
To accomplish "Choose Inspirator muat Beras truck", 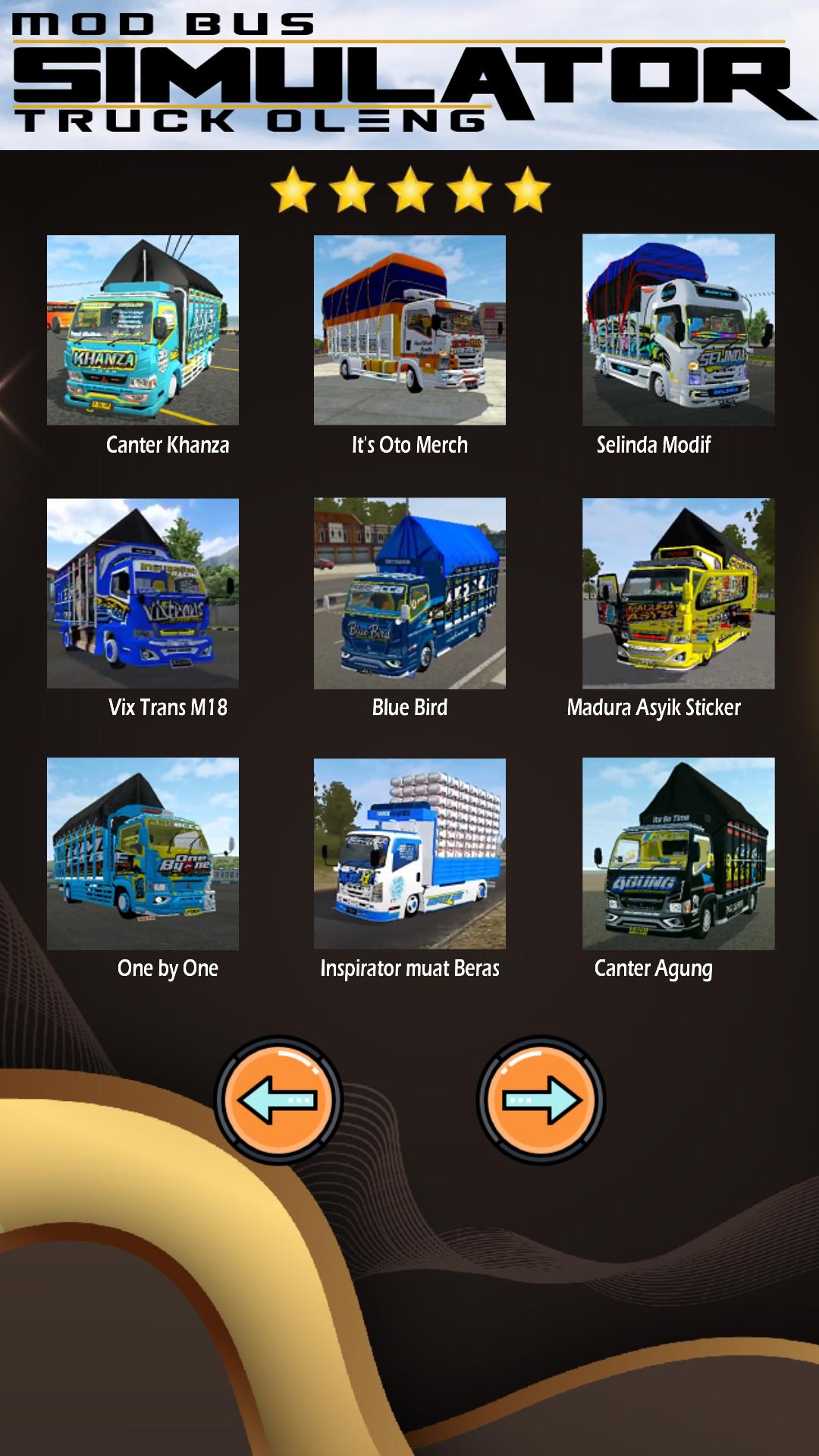I will 409,854.
